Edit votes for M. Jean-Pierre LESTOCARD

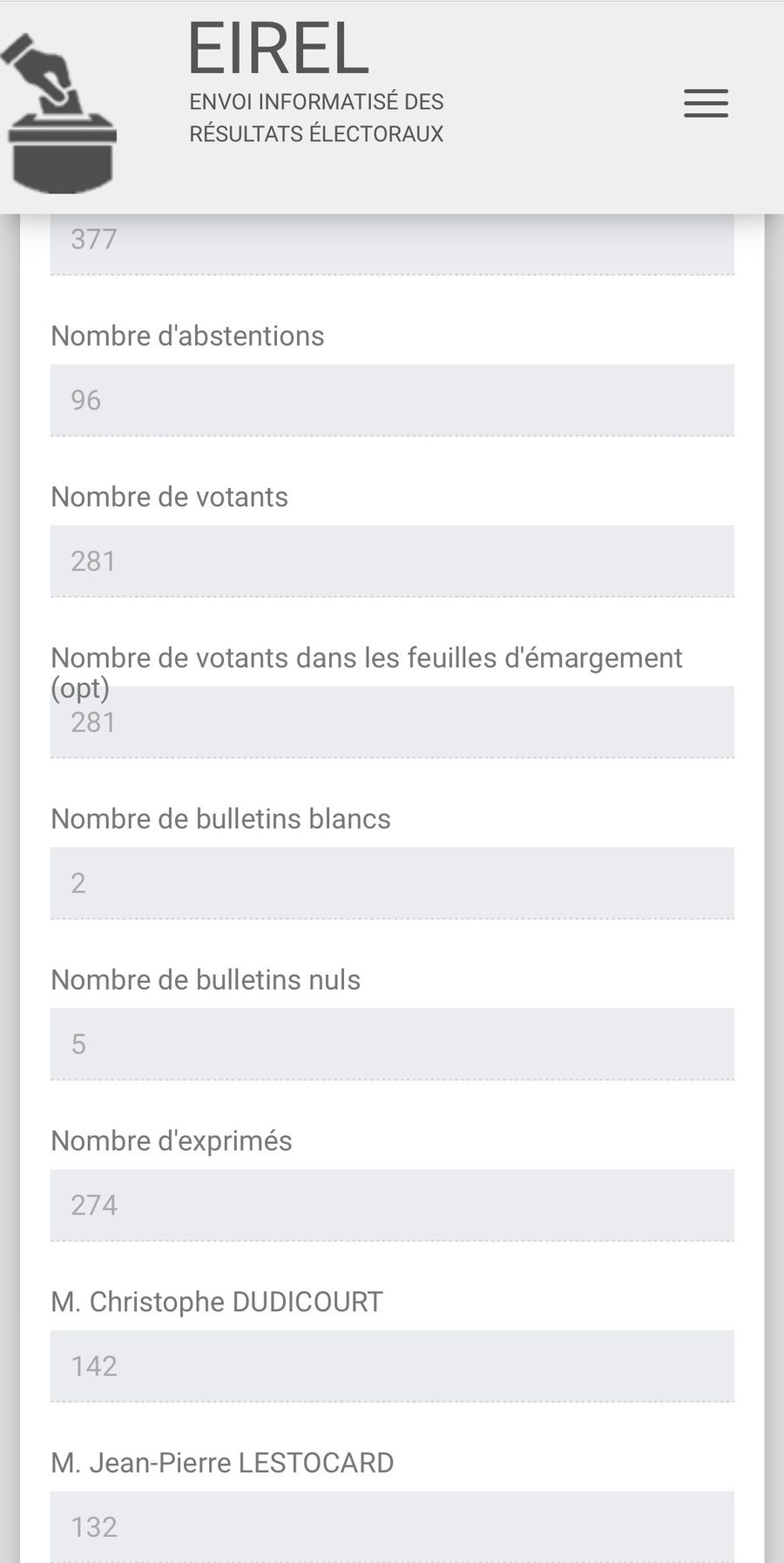coord(392,1526)
